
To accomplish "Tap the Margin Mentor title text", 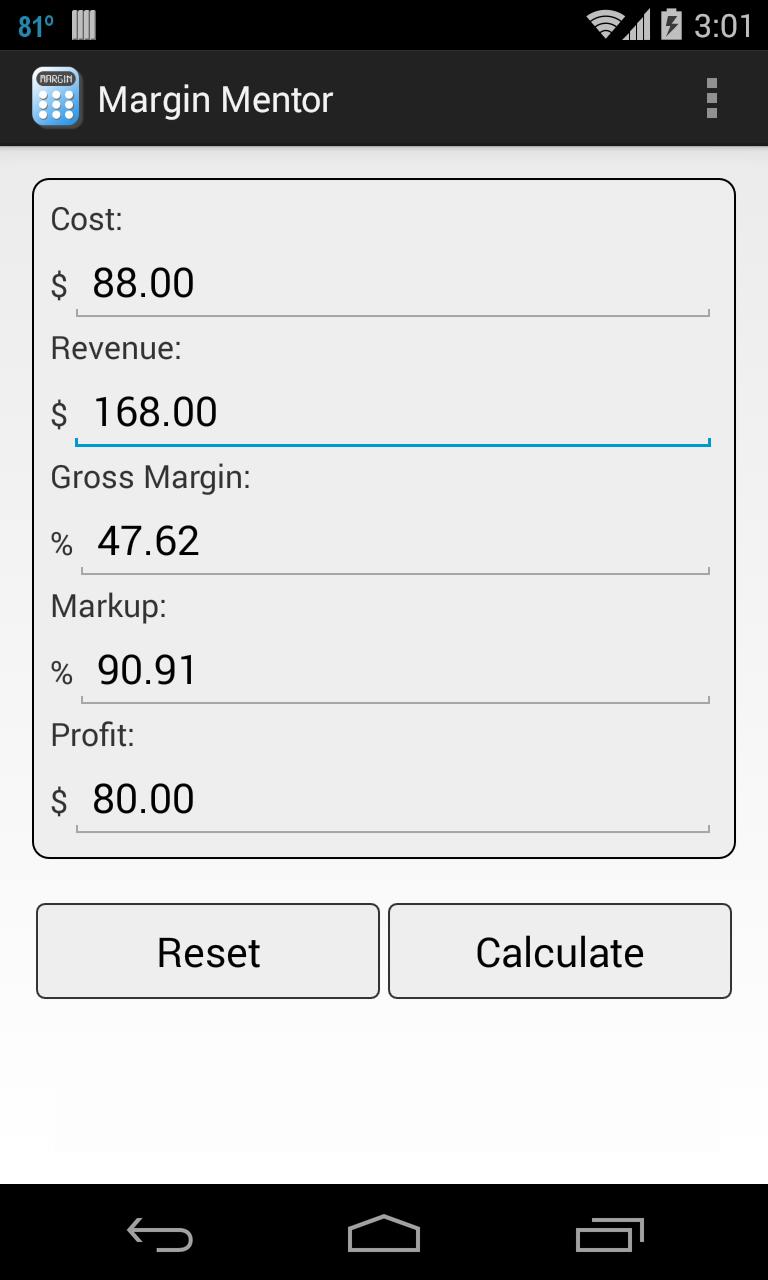I will pos(215,98).
